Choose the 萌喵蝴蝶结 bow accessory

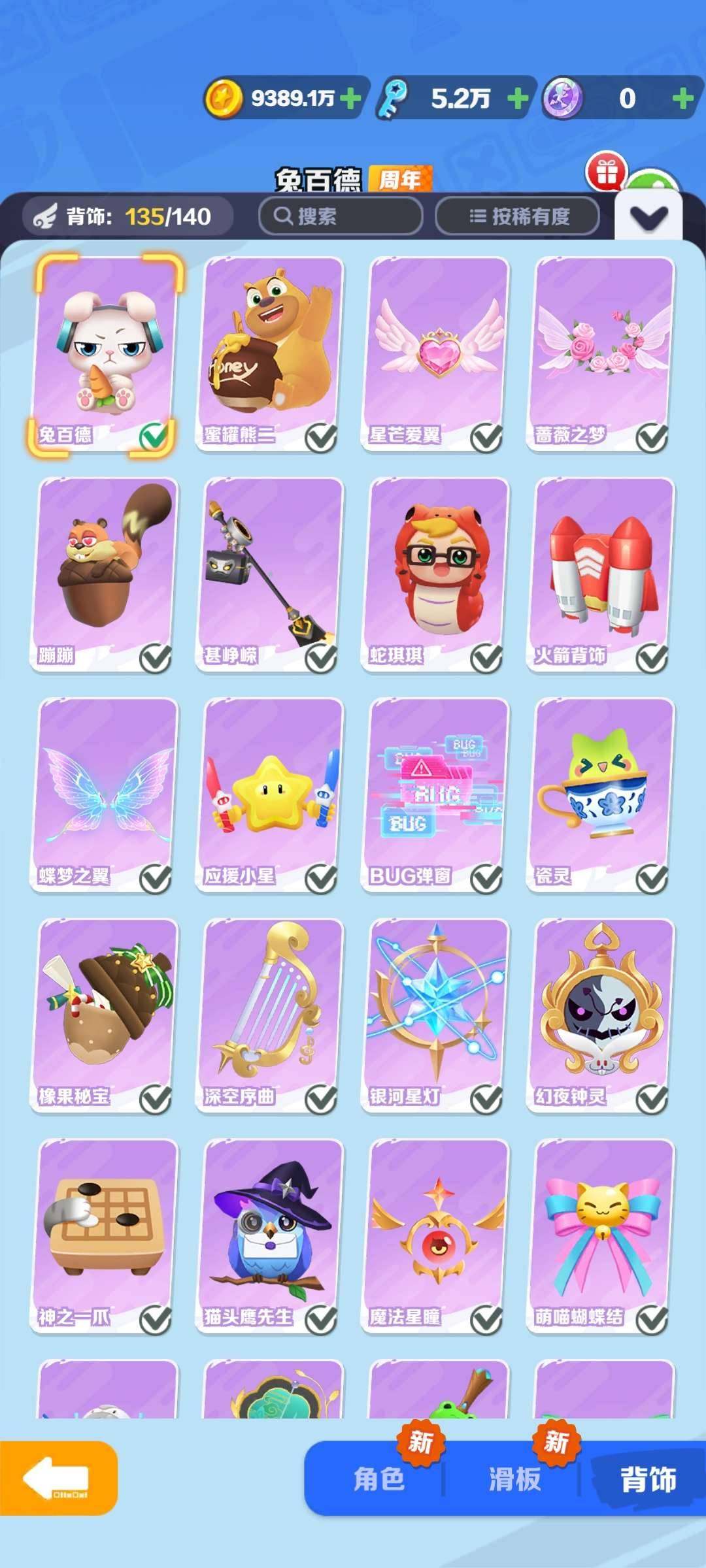(601, 1235)
